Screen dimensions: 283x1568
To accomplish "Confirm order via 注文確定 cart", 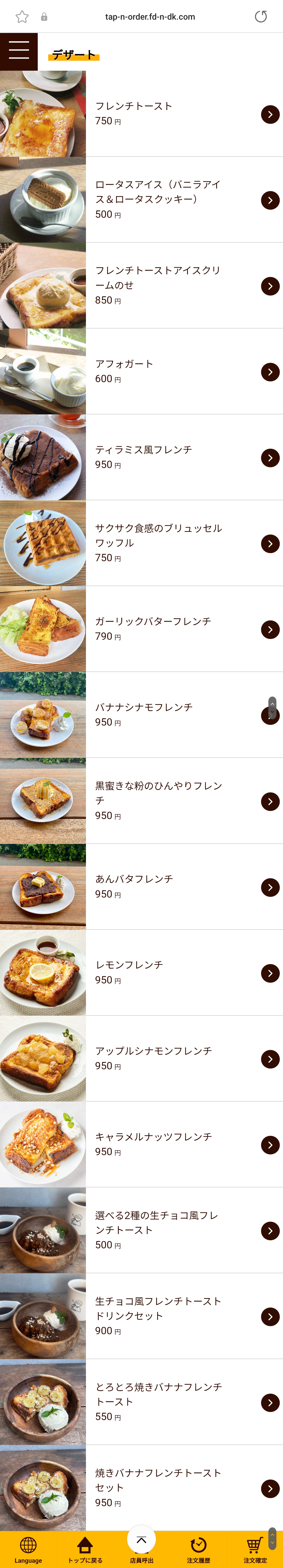I will coord(254,1549).
